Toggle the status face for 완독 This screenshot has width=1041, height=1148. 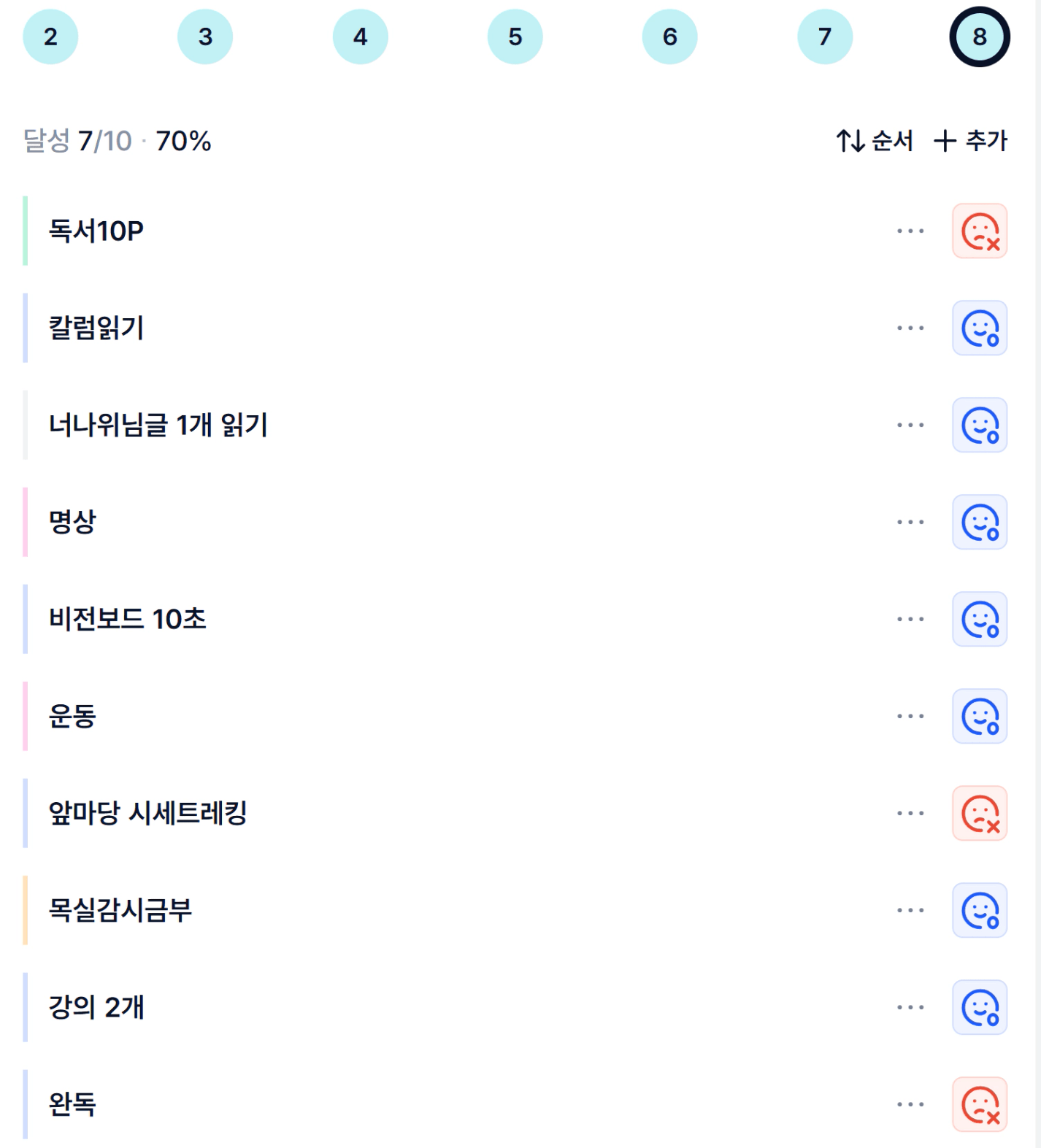(979, 1104)
